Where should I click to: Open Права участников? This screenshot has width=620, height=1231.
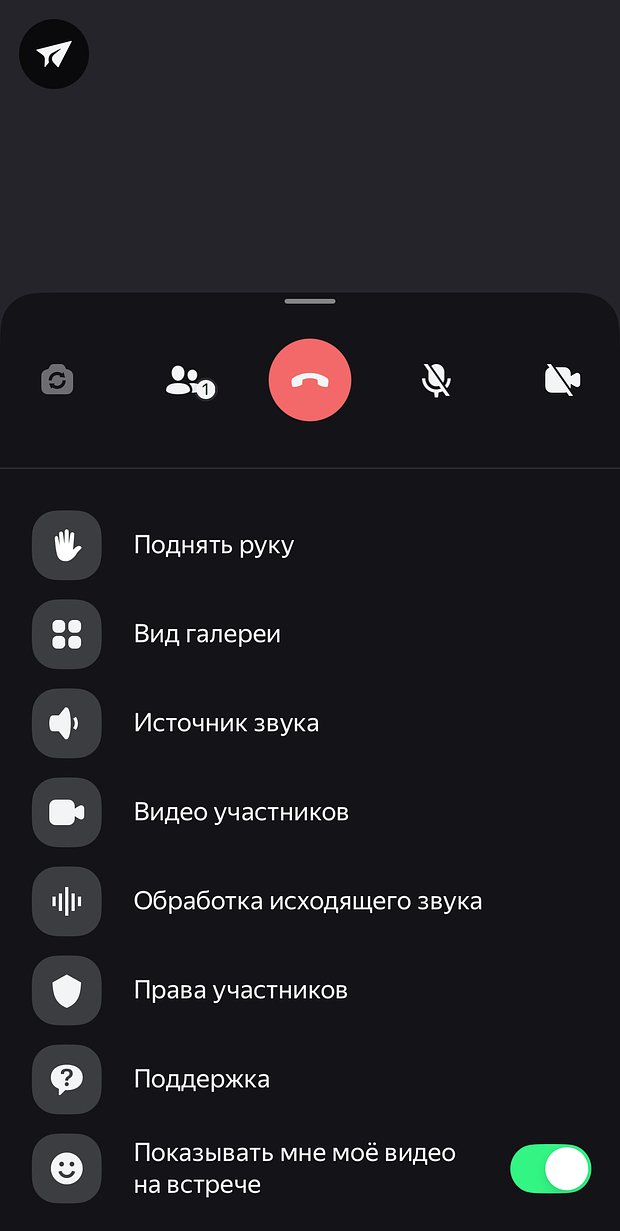tap(310, 990)
